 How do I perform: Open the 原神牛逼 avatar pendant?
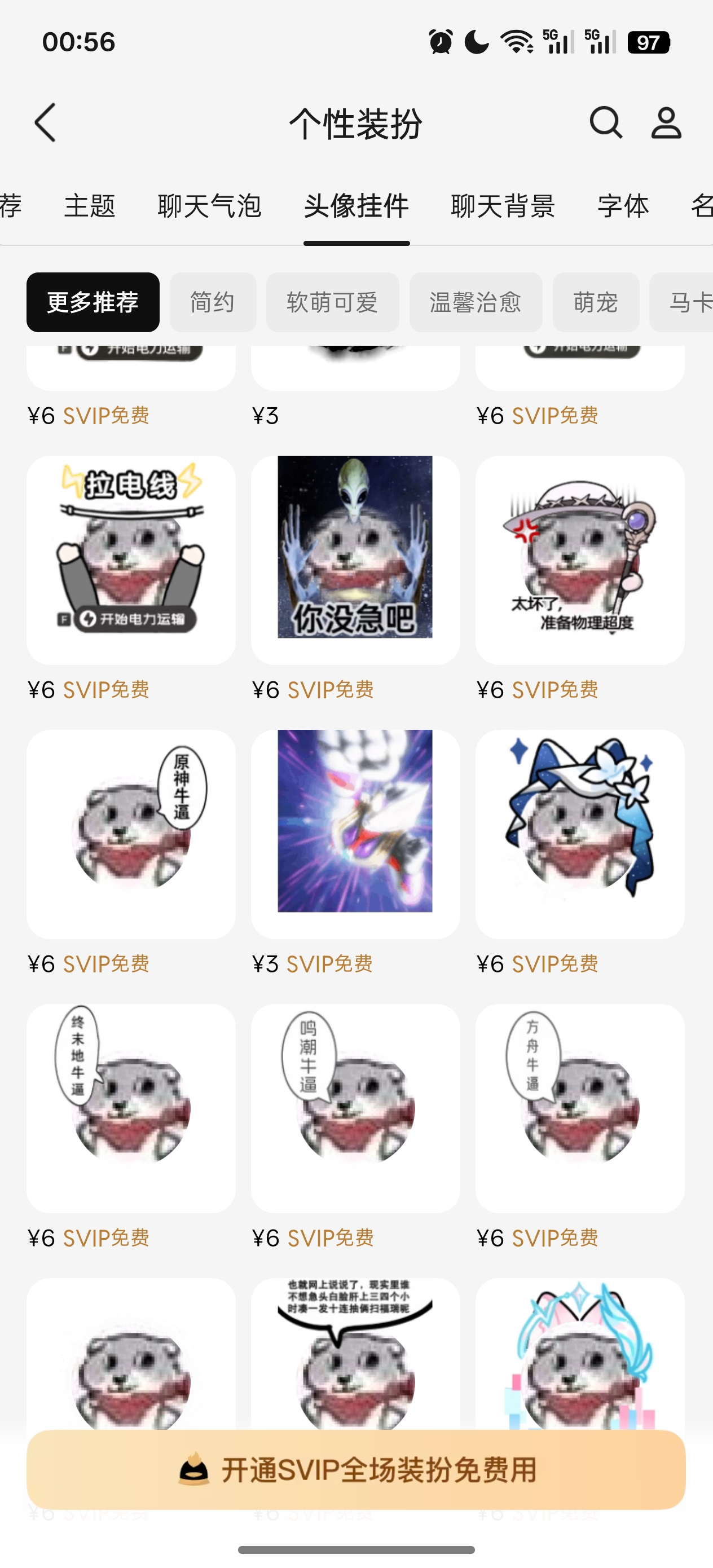tap(131, 834)
